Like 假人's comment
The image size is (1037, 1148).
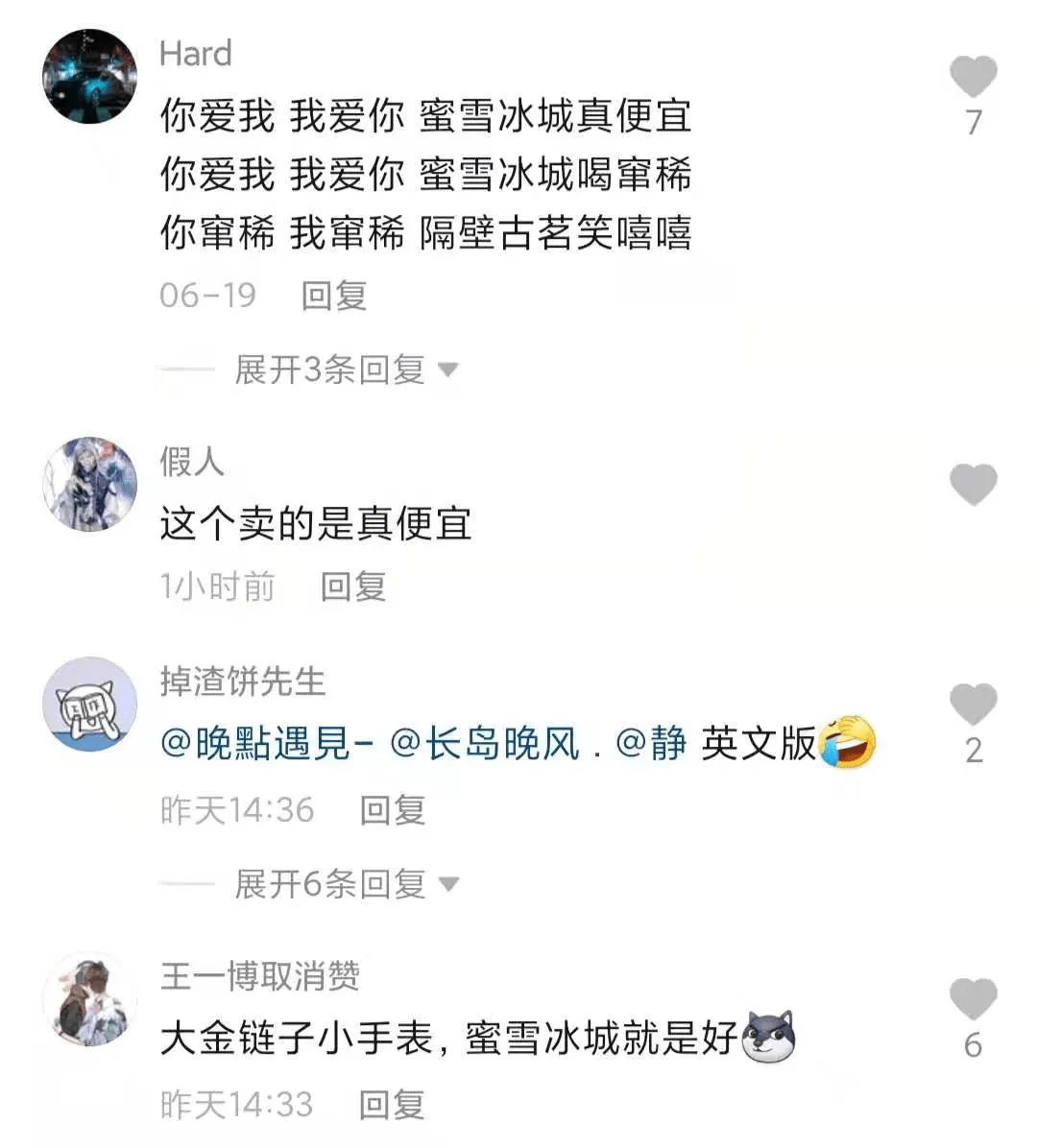[973, 484]
